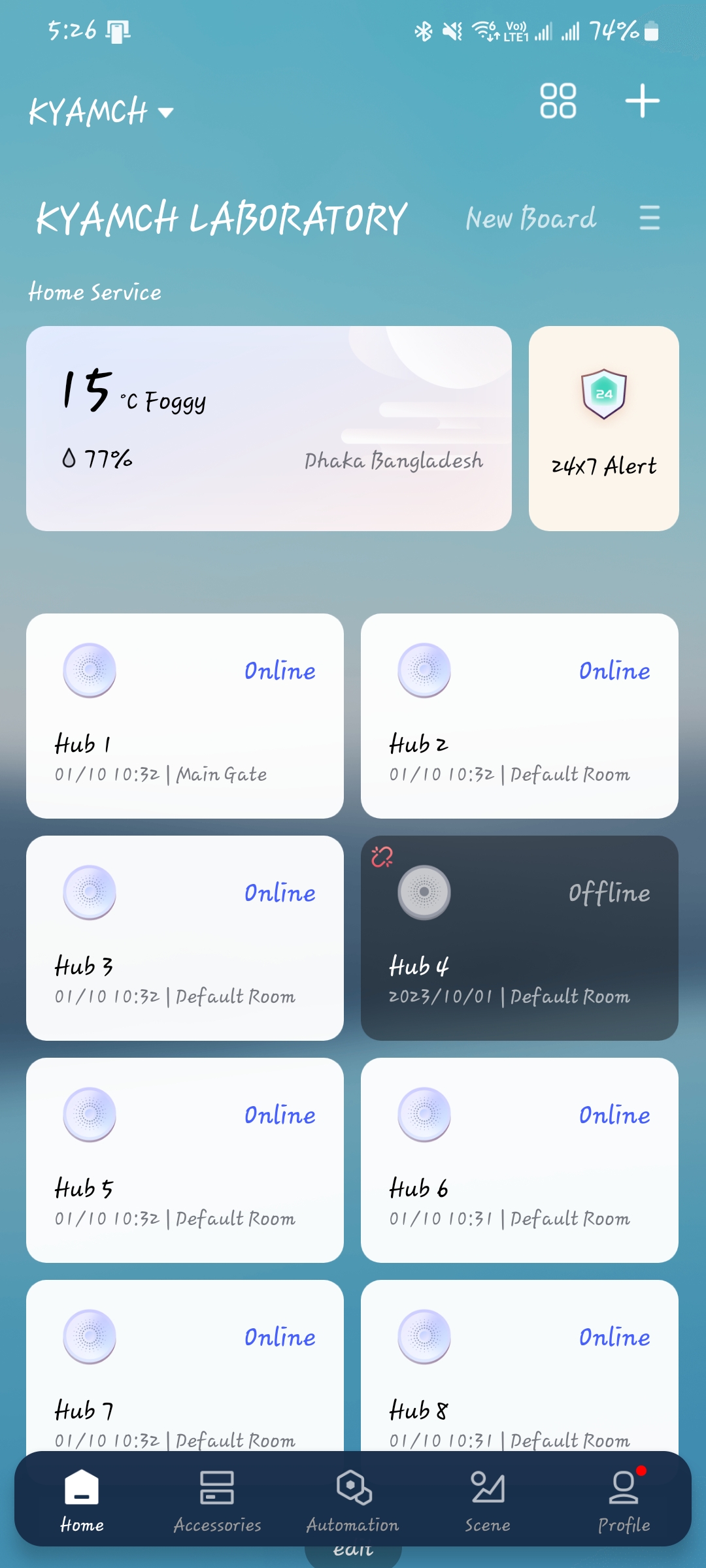Add a new device with plus icon
The height and width of the screenshot is (1568, 706).
[x=642, y=101]
